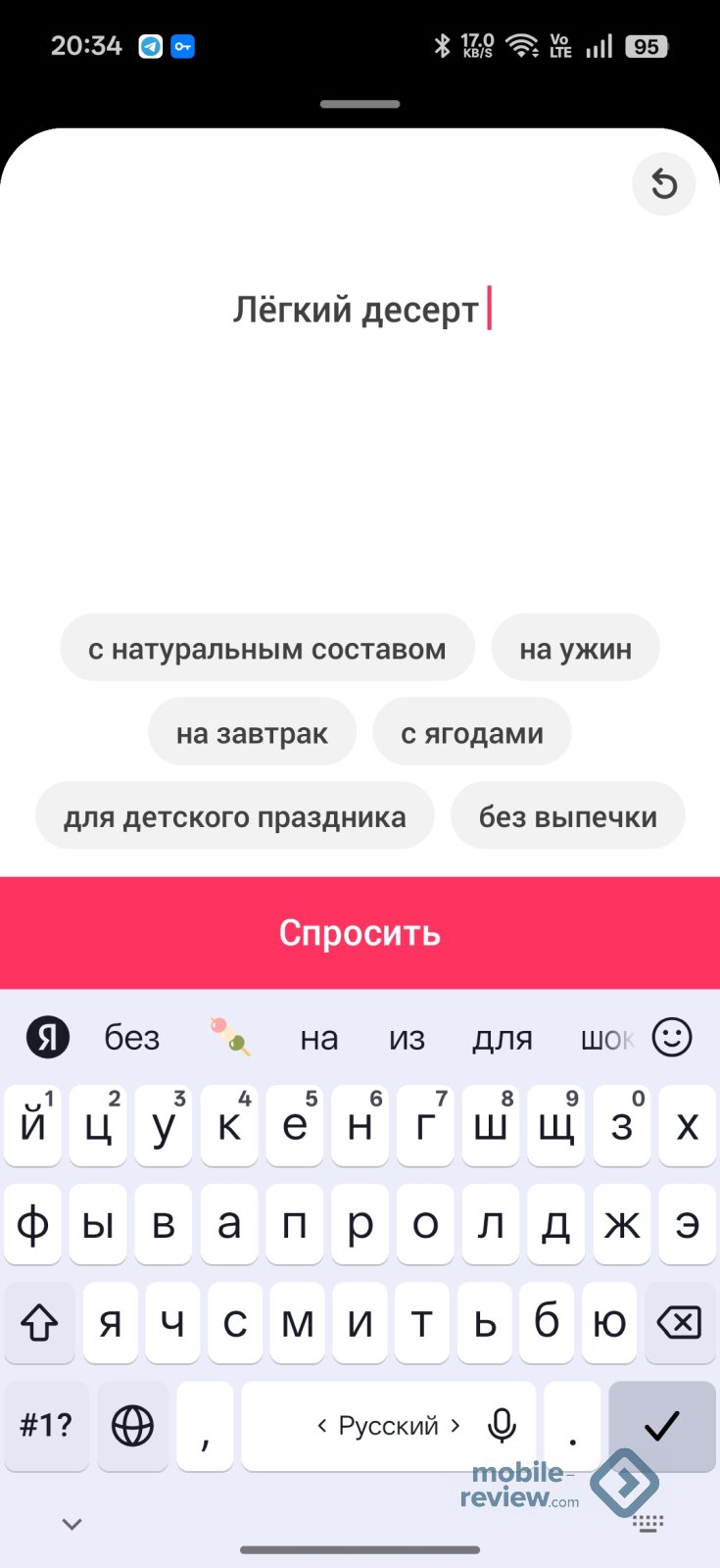Hit the backspace key
Image resolution: width=720 pixels, height=1568 pixels.
point(679,1323)
